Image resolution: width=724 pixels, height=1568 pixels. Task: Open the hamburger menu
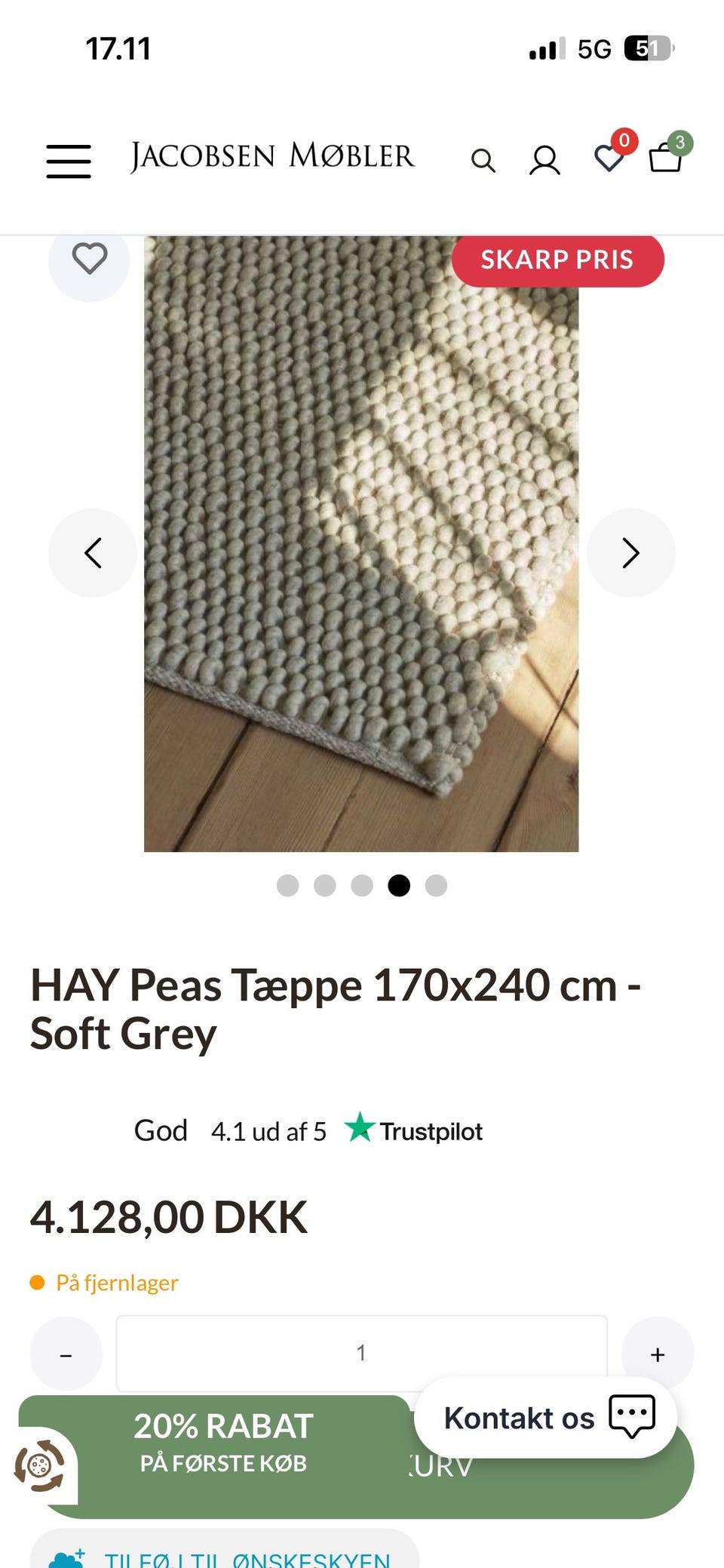coord(69,161)
